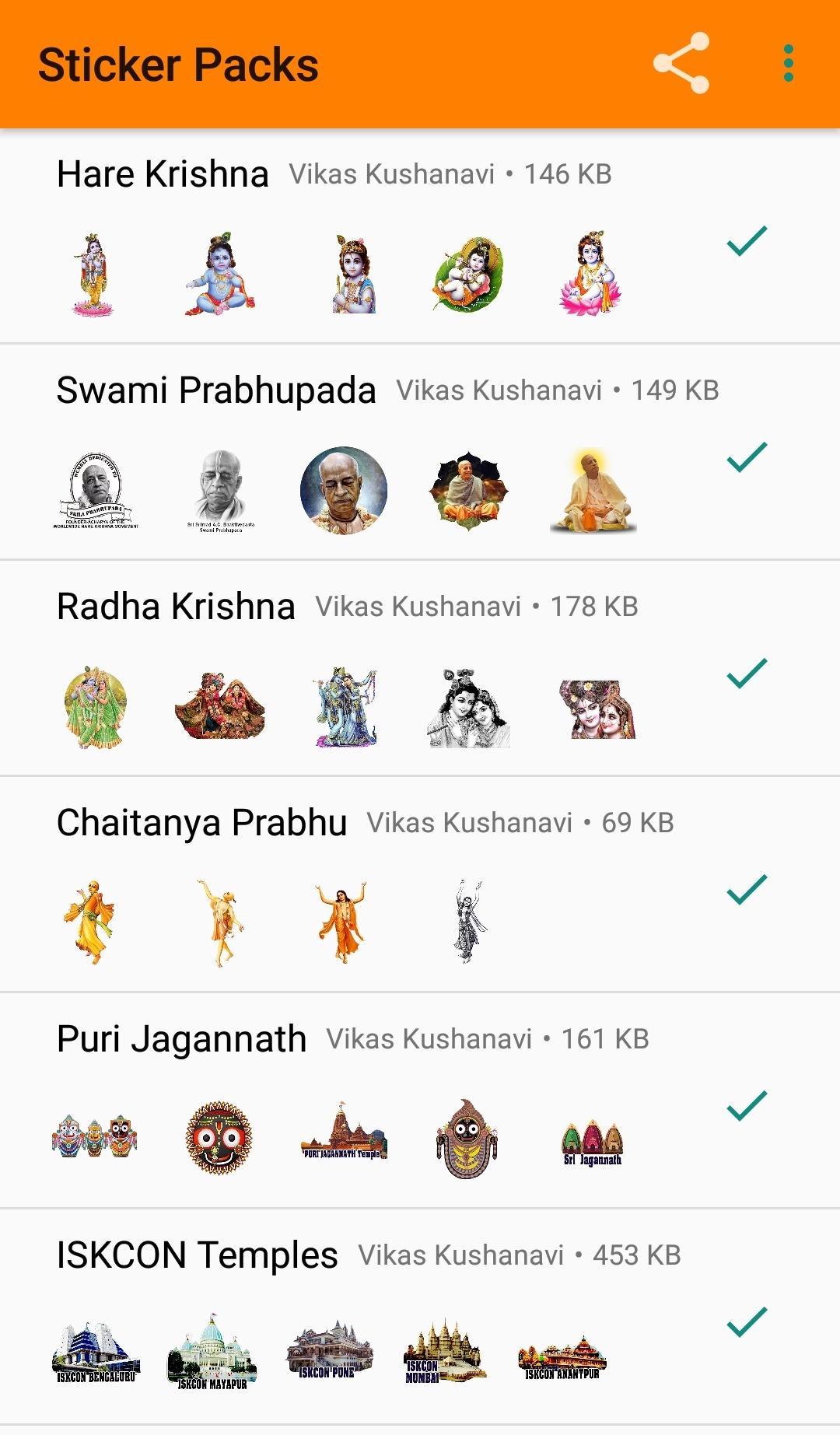Open the Puri Jagannath sticker pack
This screenshot has height=1435, width=840.
tap(182, 1039)
